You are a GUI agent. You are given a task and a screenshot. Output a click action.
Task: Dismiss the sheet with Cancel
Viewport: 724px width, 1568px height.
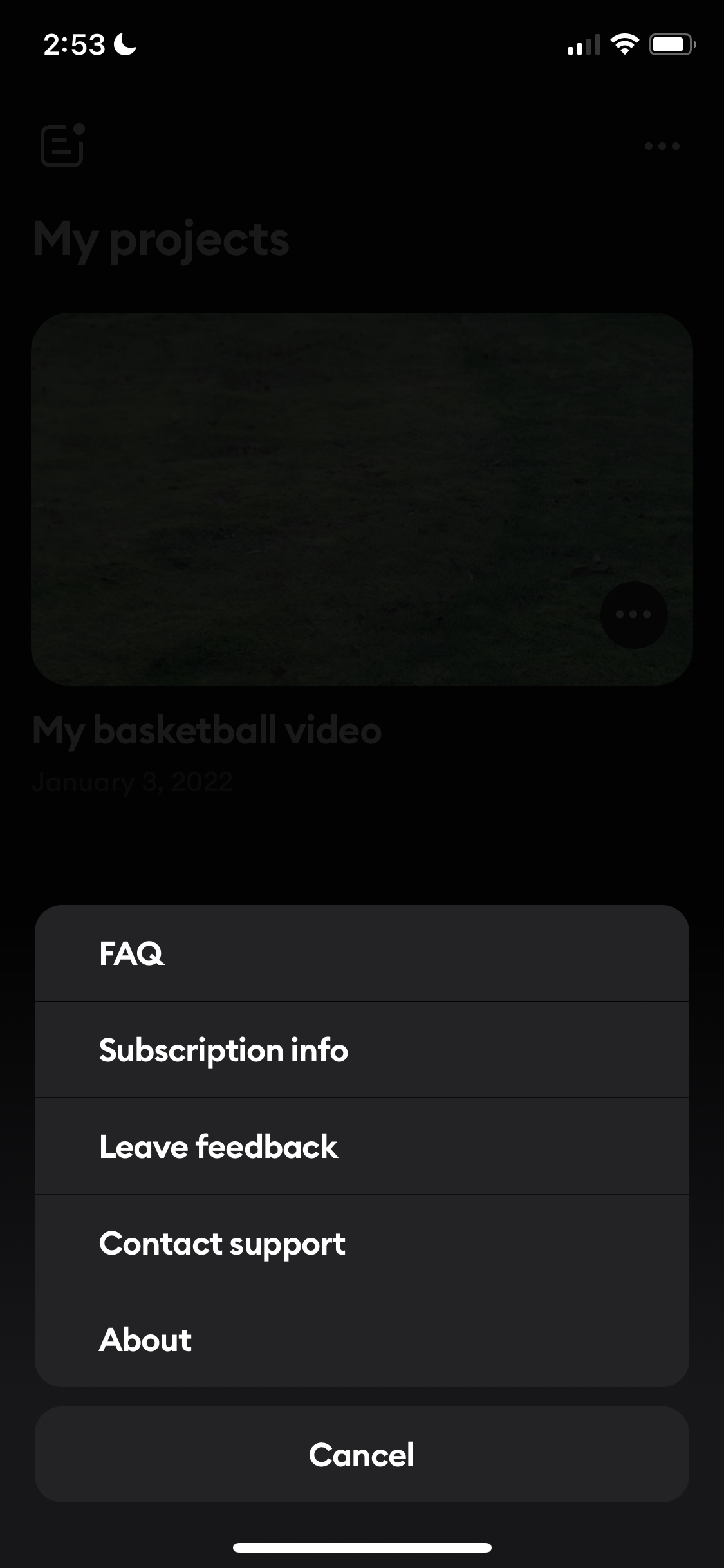(362, 1453)
